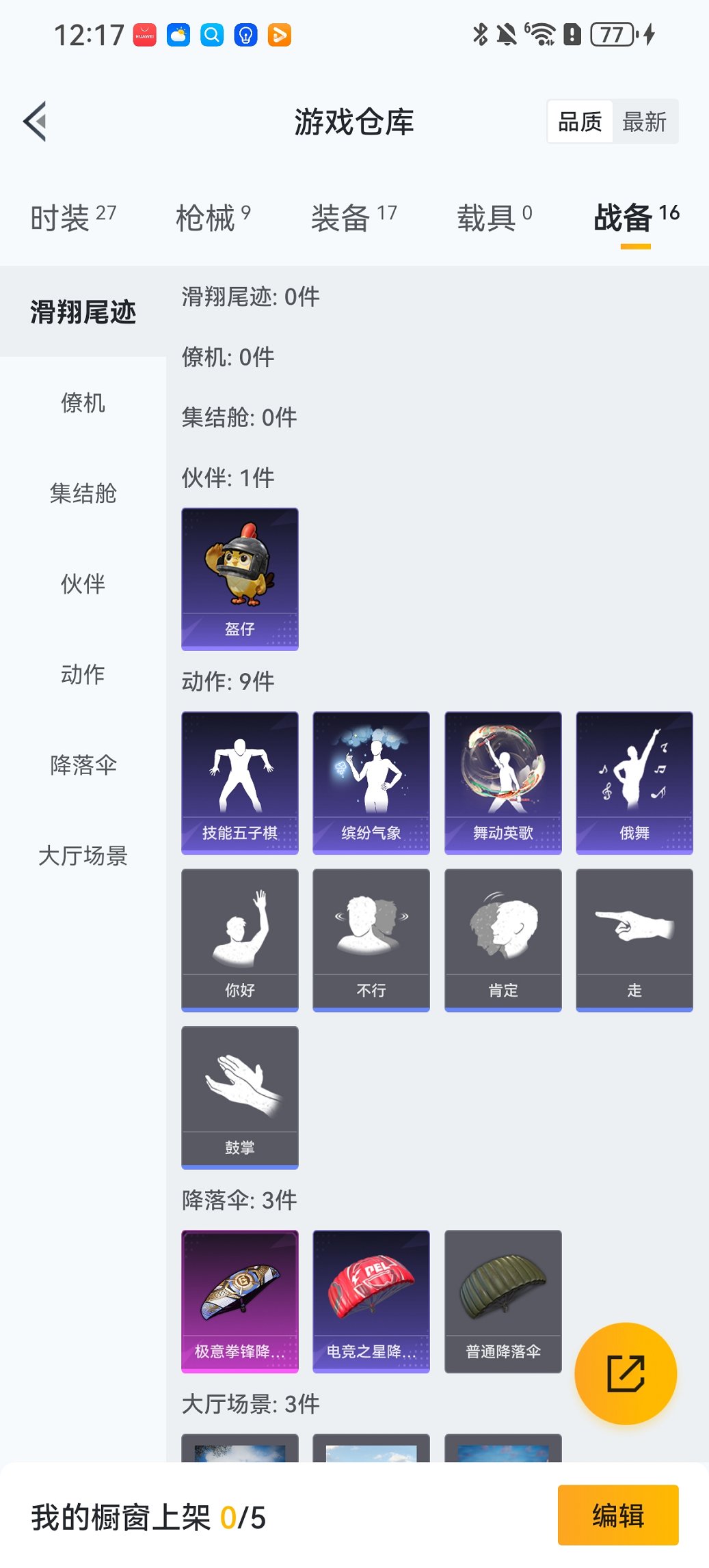Viewport: 709px width, 1568px height.
Task: Select the 普通降落伞 parachute
Action: pos(503,1301)
